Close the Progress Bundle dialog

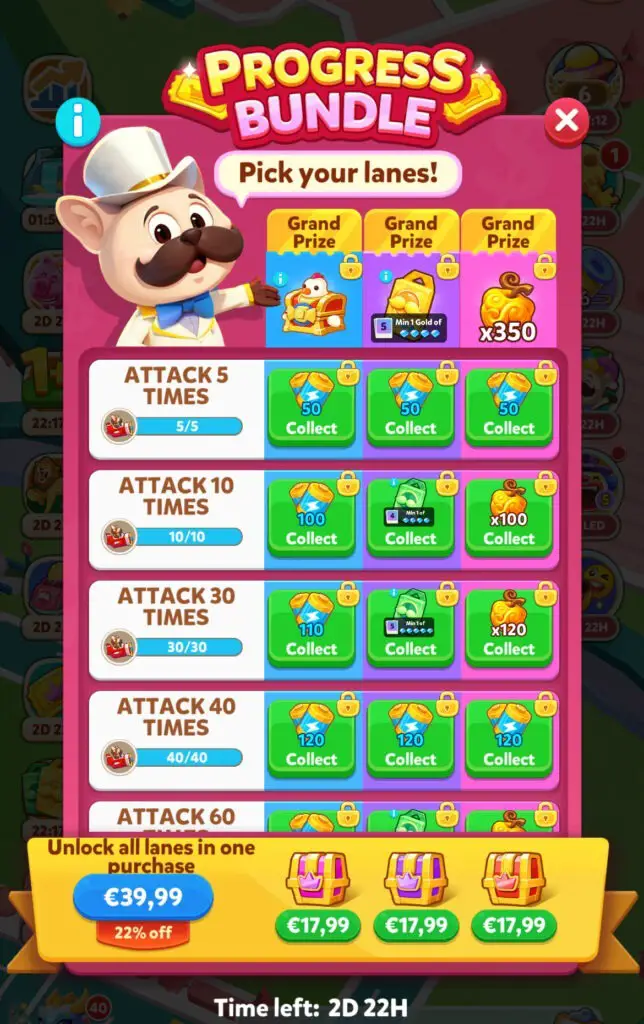coord(566,122)
